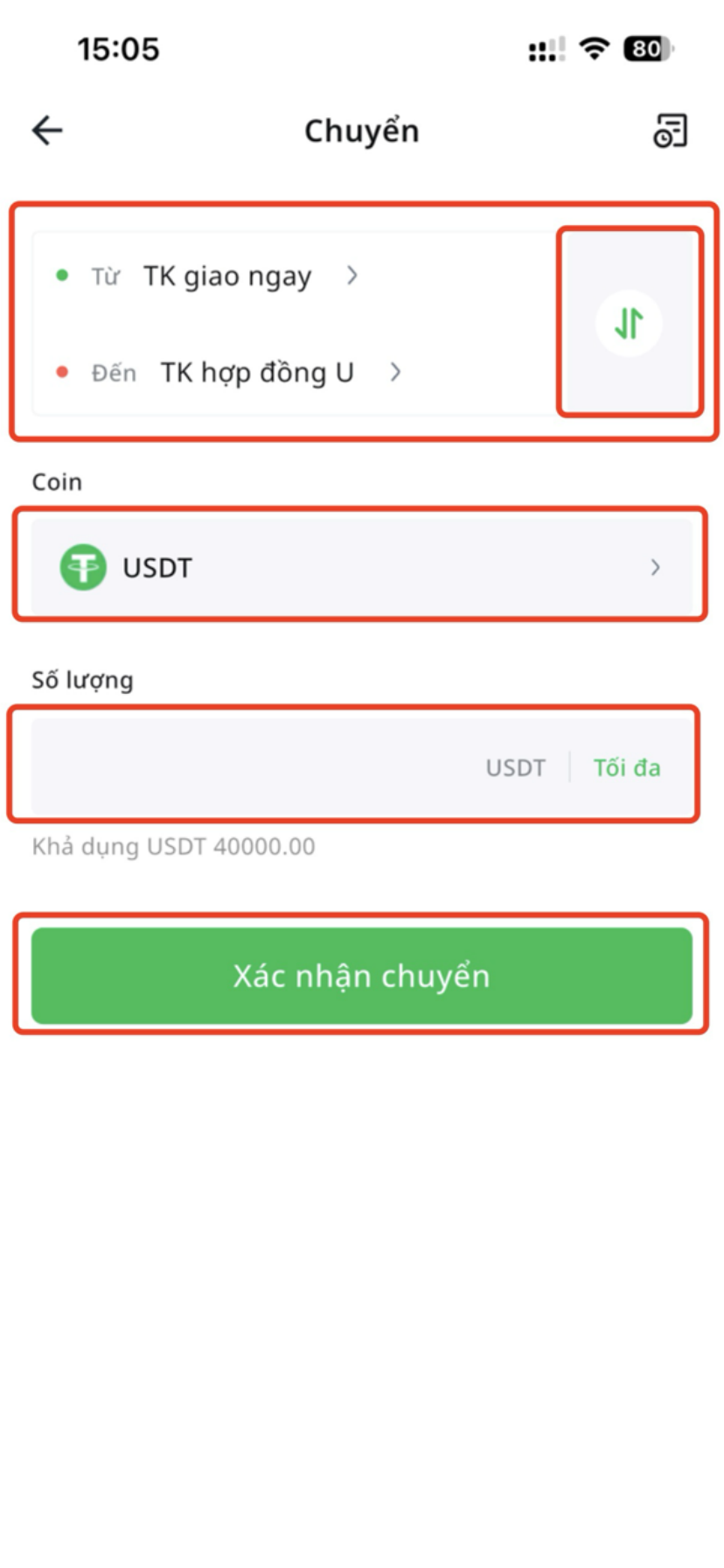Viewport: 724px width, 1568px height.
Task: Go back using the arrow icon
Action: 47,131
